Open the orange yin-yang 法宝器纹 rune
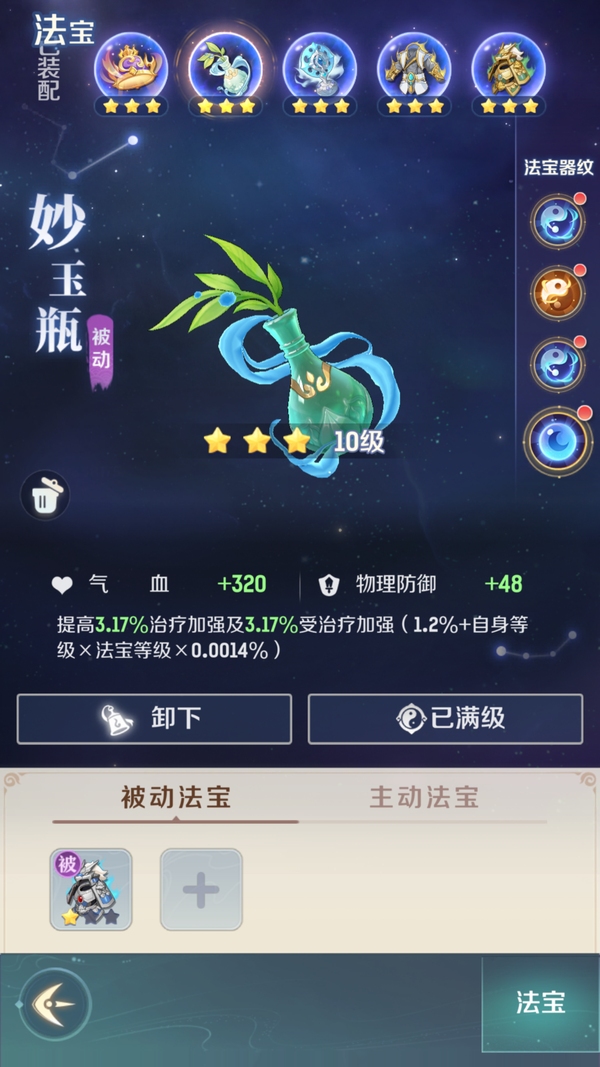The image size is (600, 1067). pos(556,293)
